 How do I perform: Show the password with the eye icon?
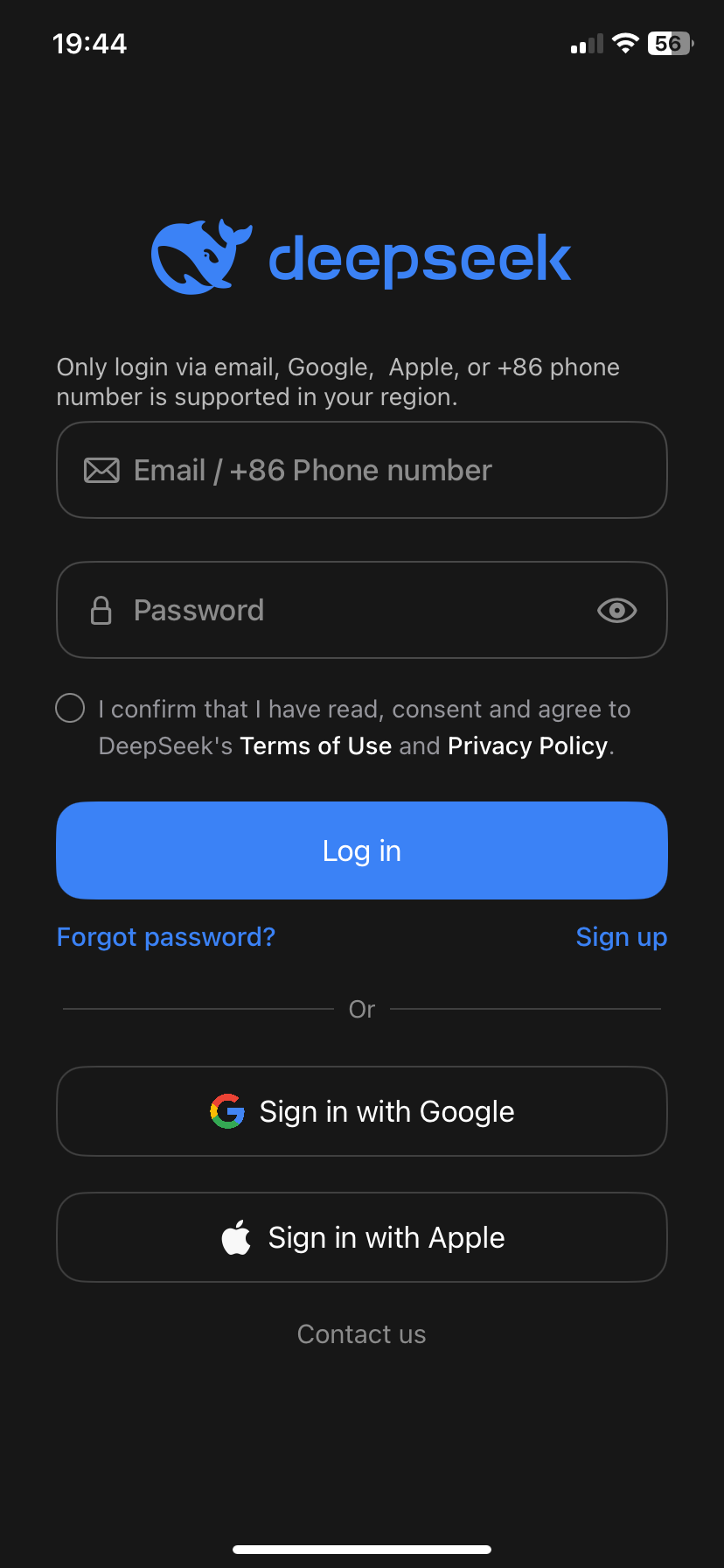[616, 610]
